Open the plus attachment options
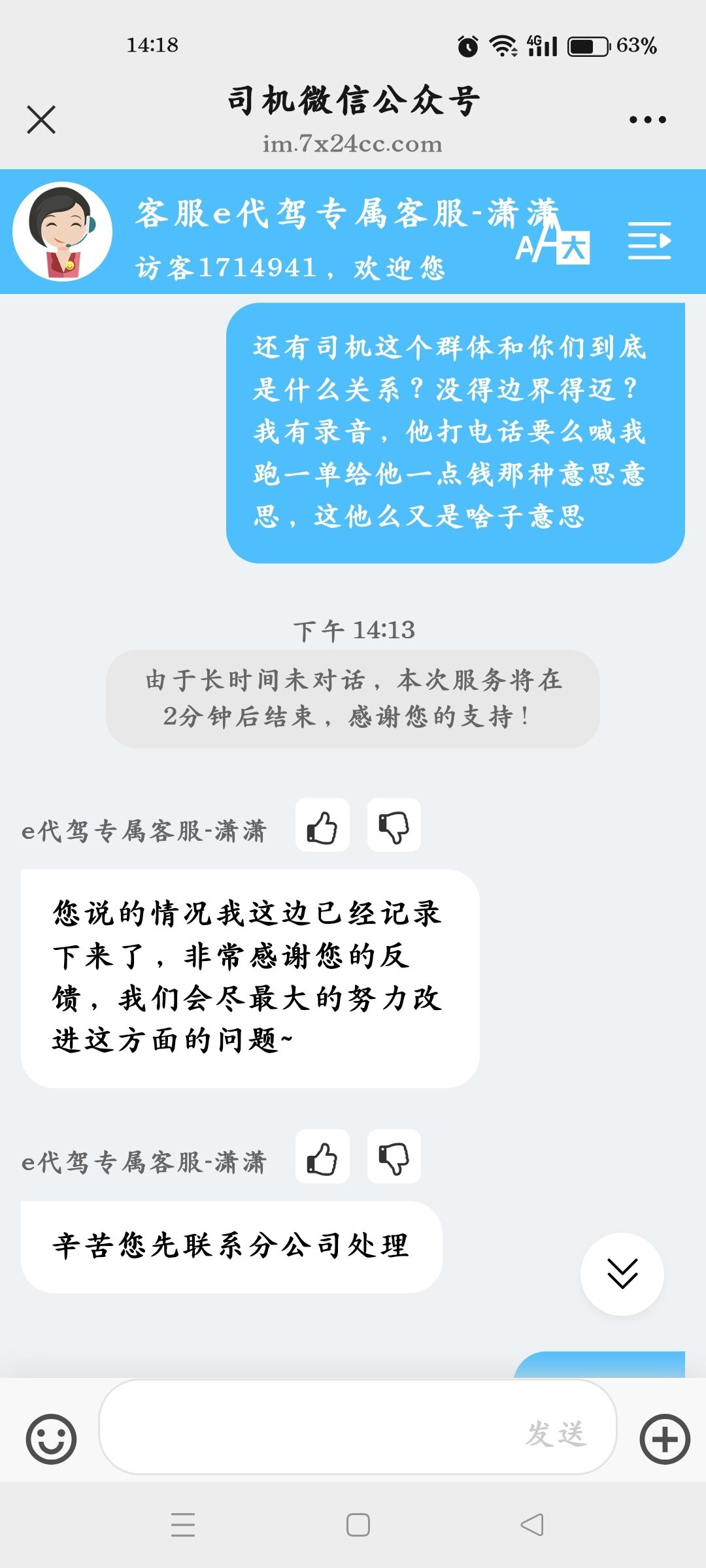This screenshot has height=1568, width=706. click(664, 1439)
